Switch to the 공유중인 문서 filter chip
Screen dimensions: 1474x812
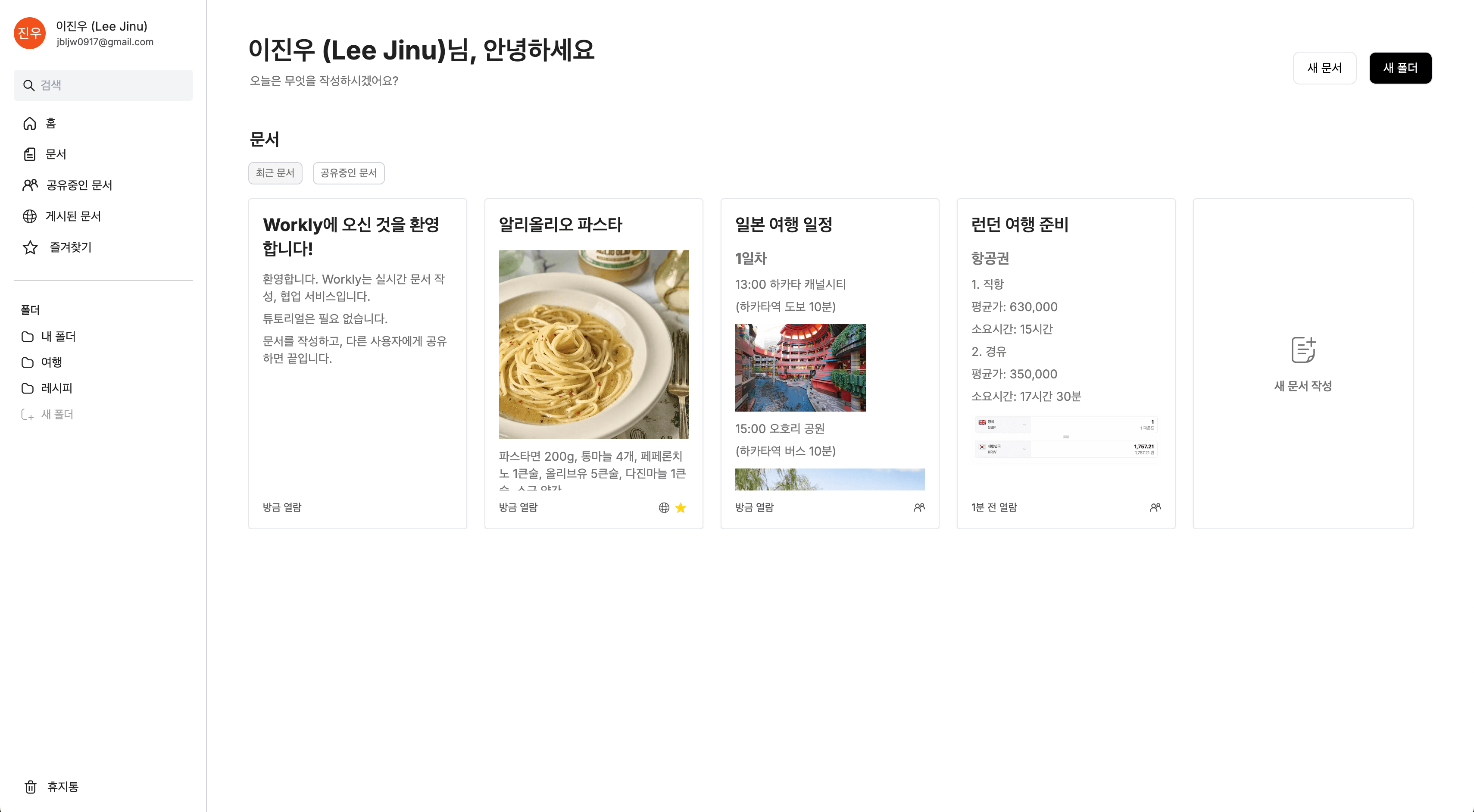[x=349, y=173]
